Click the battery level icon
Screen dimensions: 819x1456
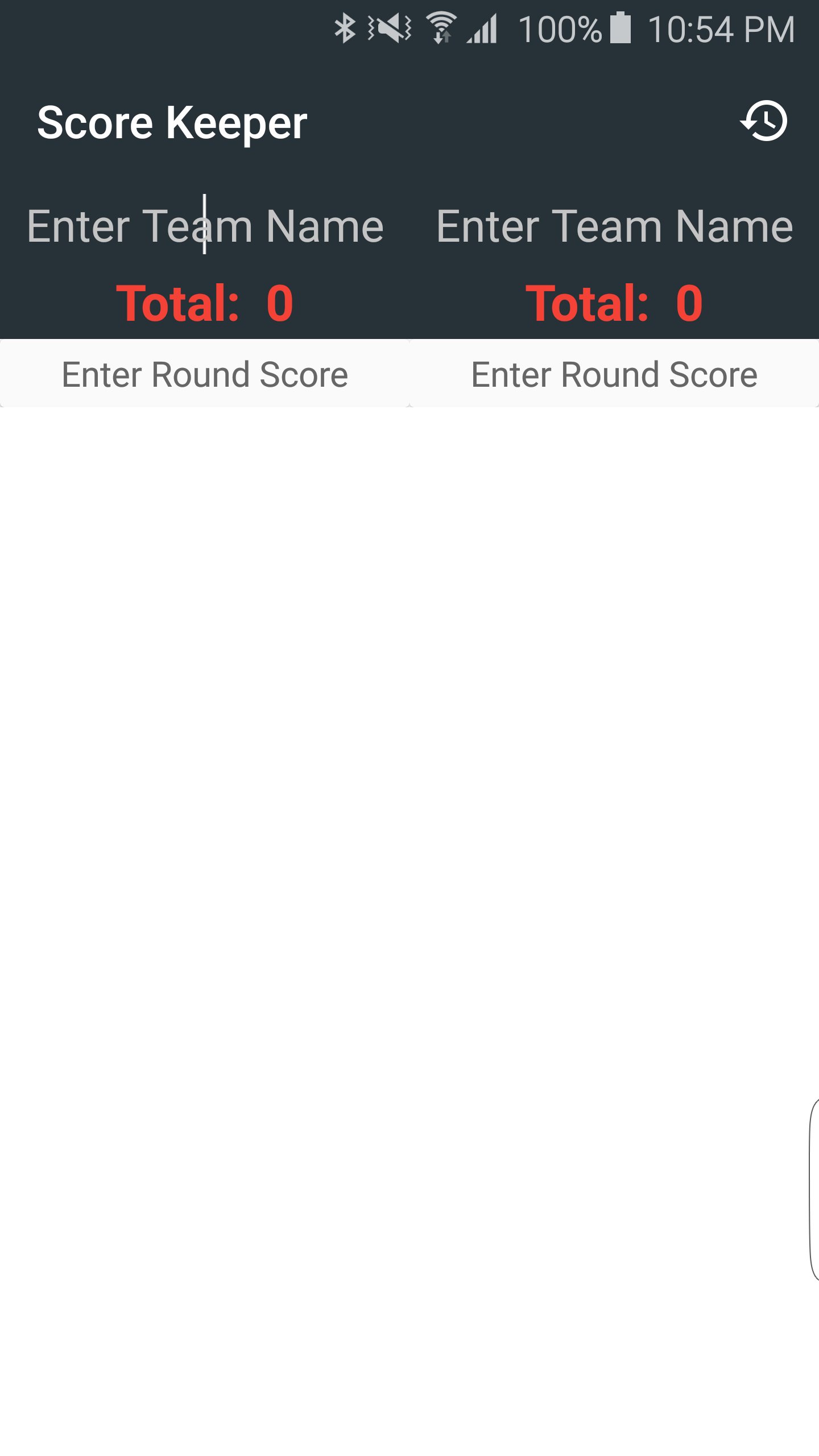click(619, 30)
